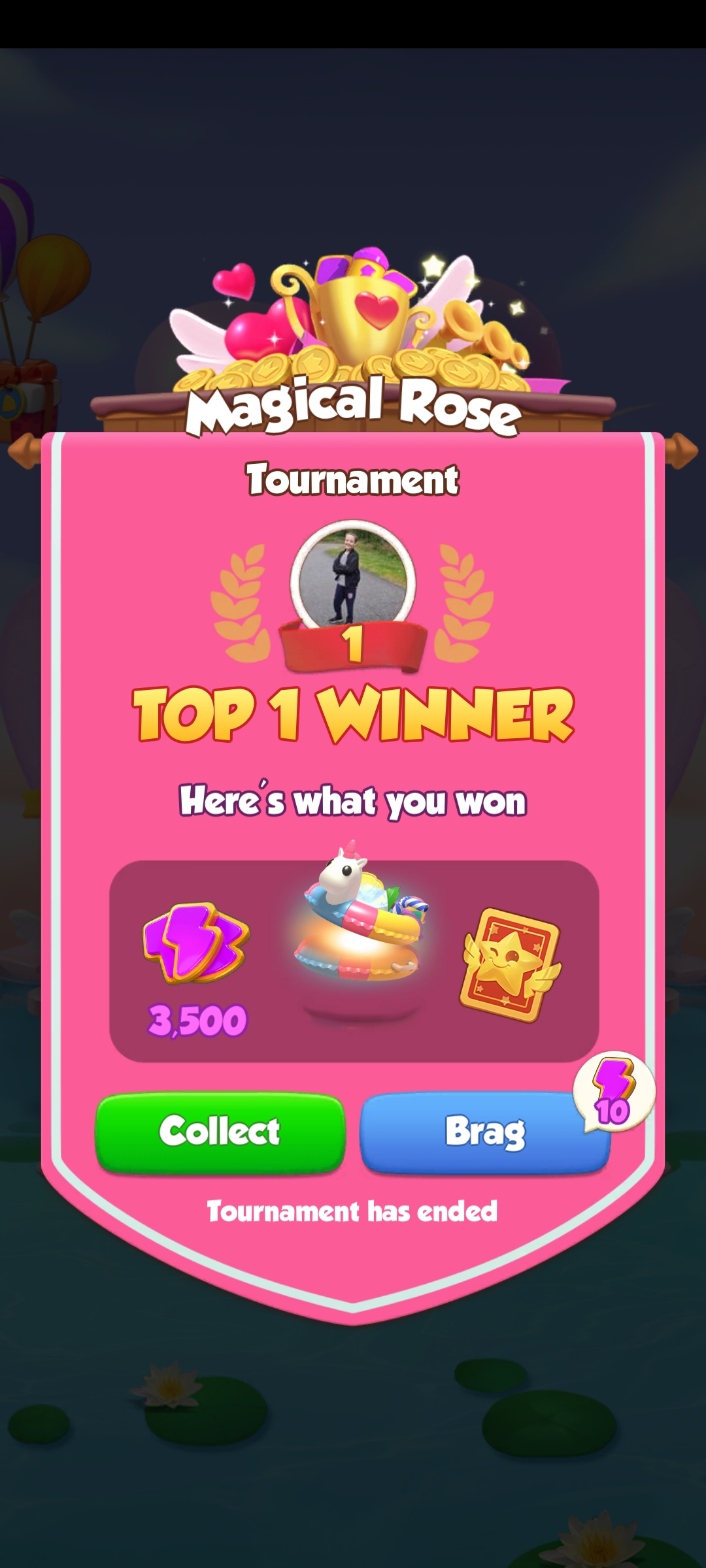Collect the tournament rewards

tap(220, 1132)
